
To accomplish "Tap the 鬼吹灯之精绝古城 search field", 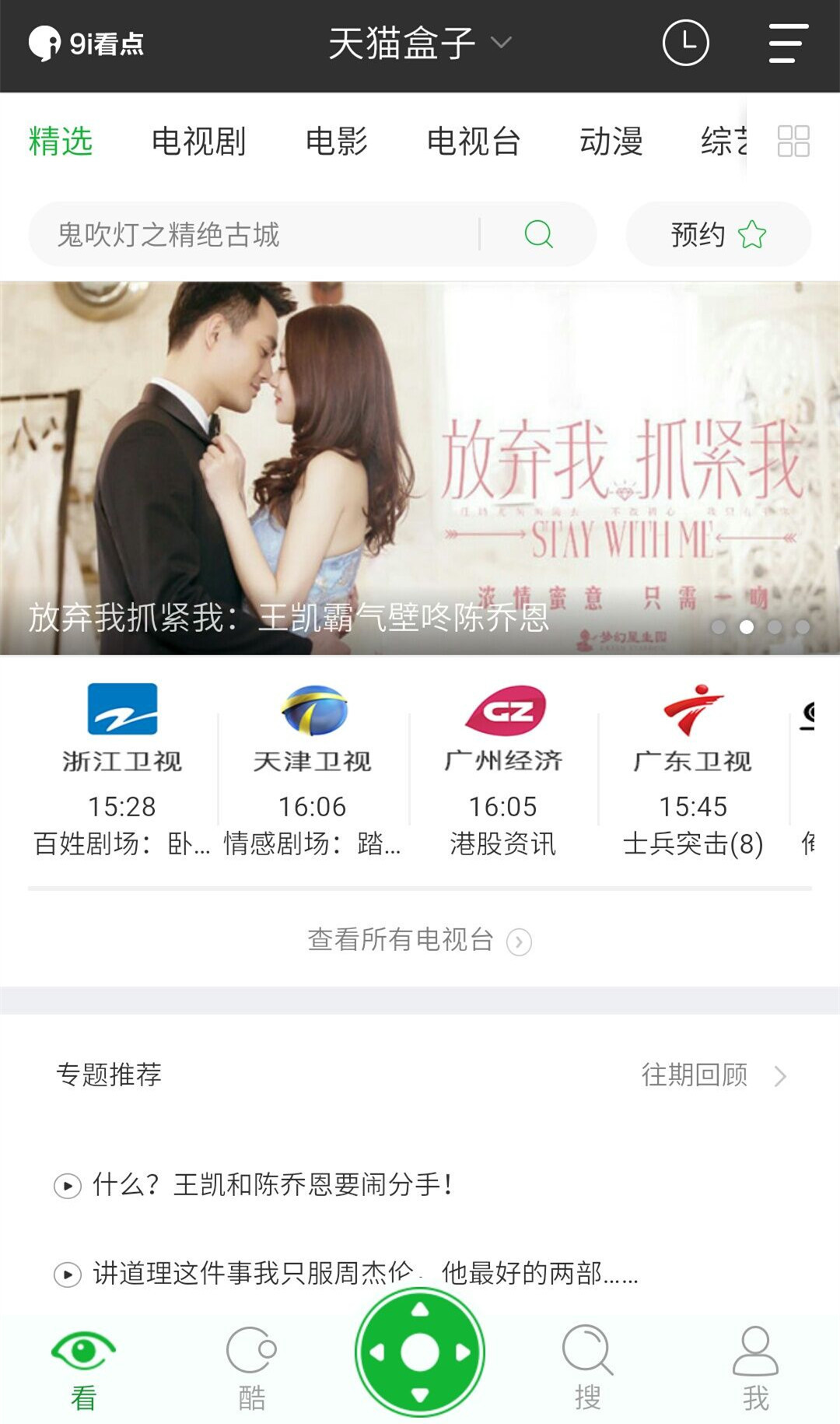I will pos(257,234).
